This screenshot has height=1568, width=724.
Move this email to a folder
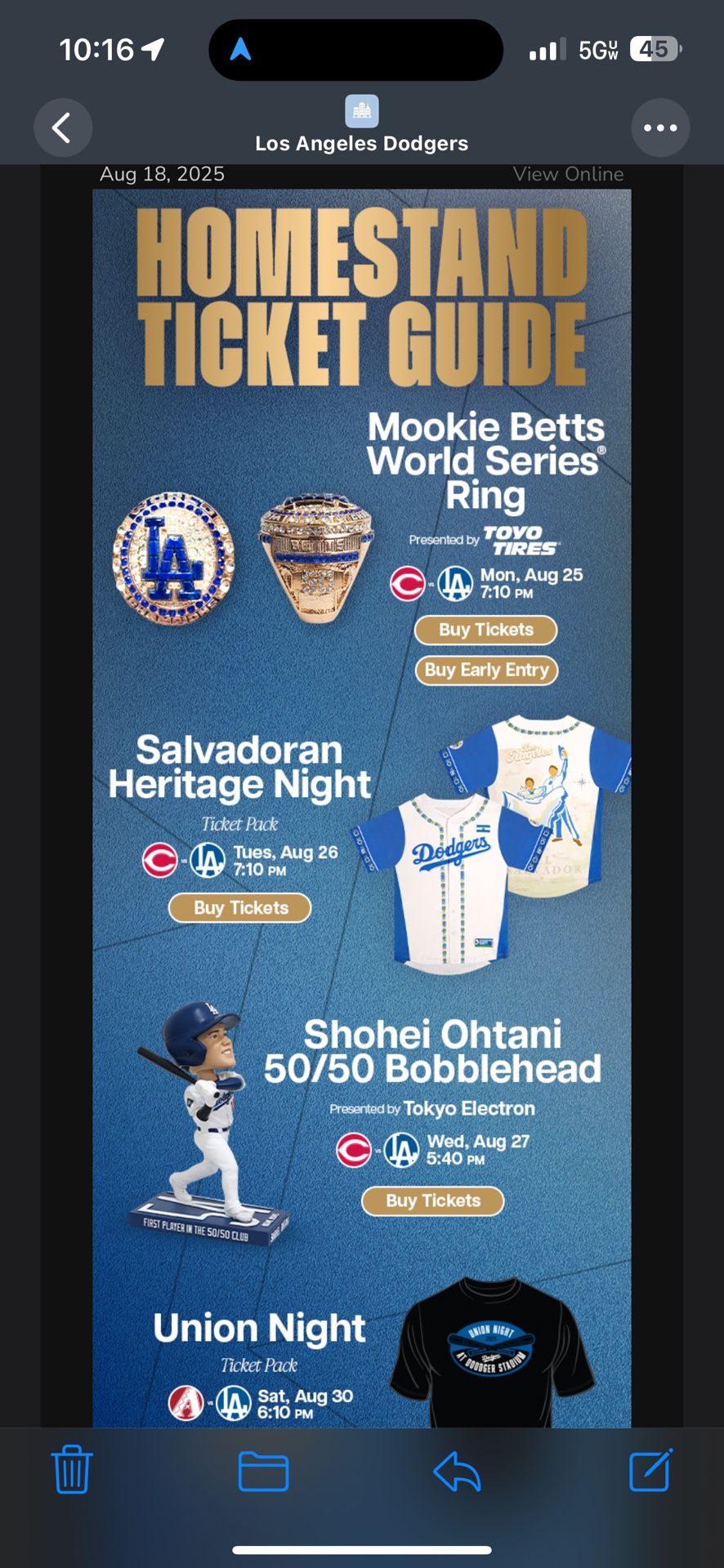tap(263, 1471)
